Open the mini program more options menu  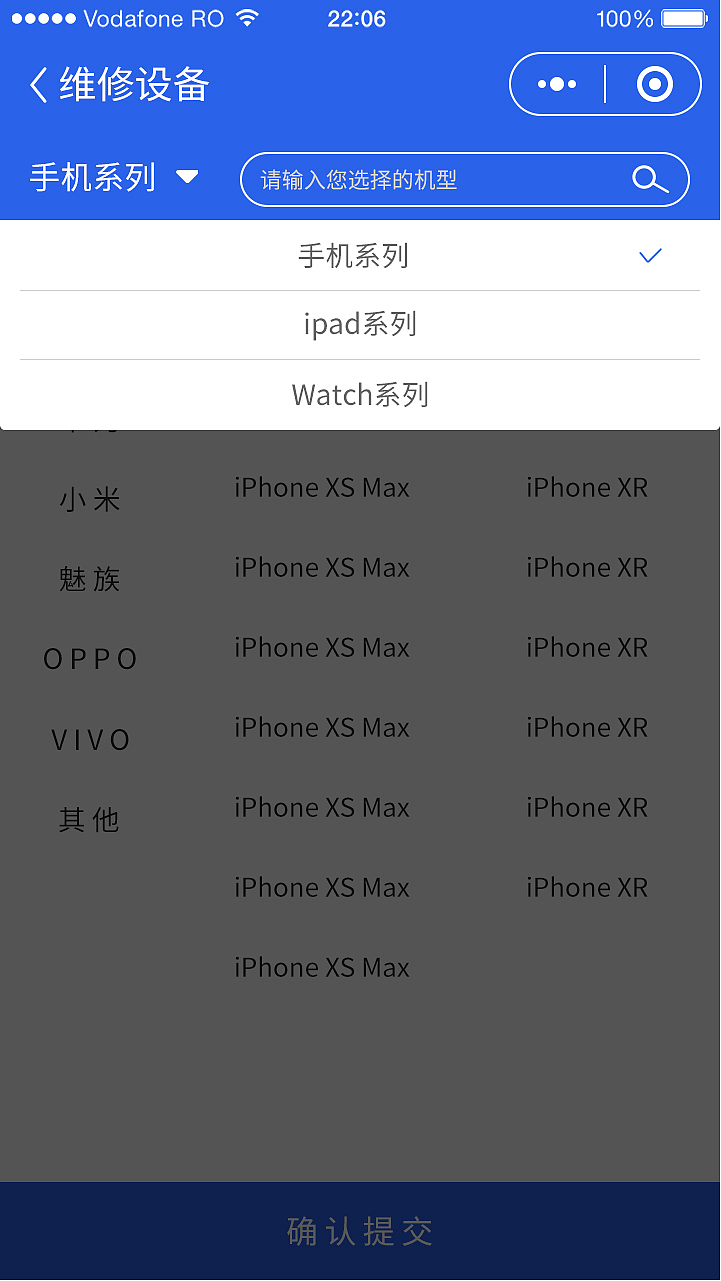point(557,85)
